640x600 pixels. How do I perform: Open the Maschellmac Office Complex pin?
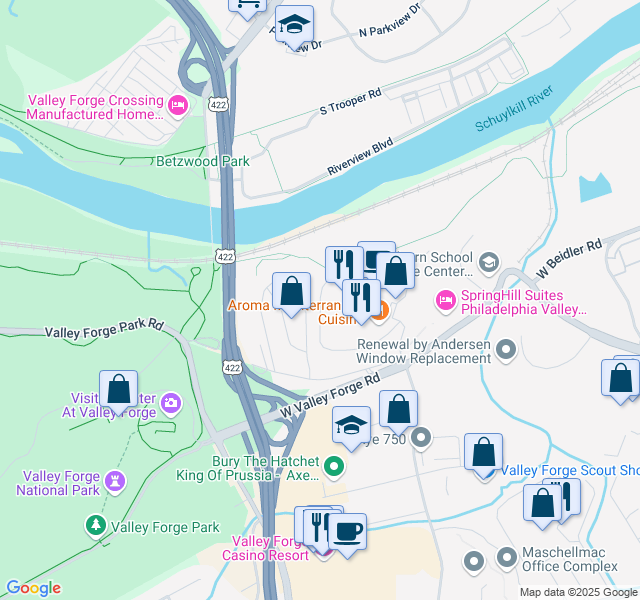pos(506,555)
